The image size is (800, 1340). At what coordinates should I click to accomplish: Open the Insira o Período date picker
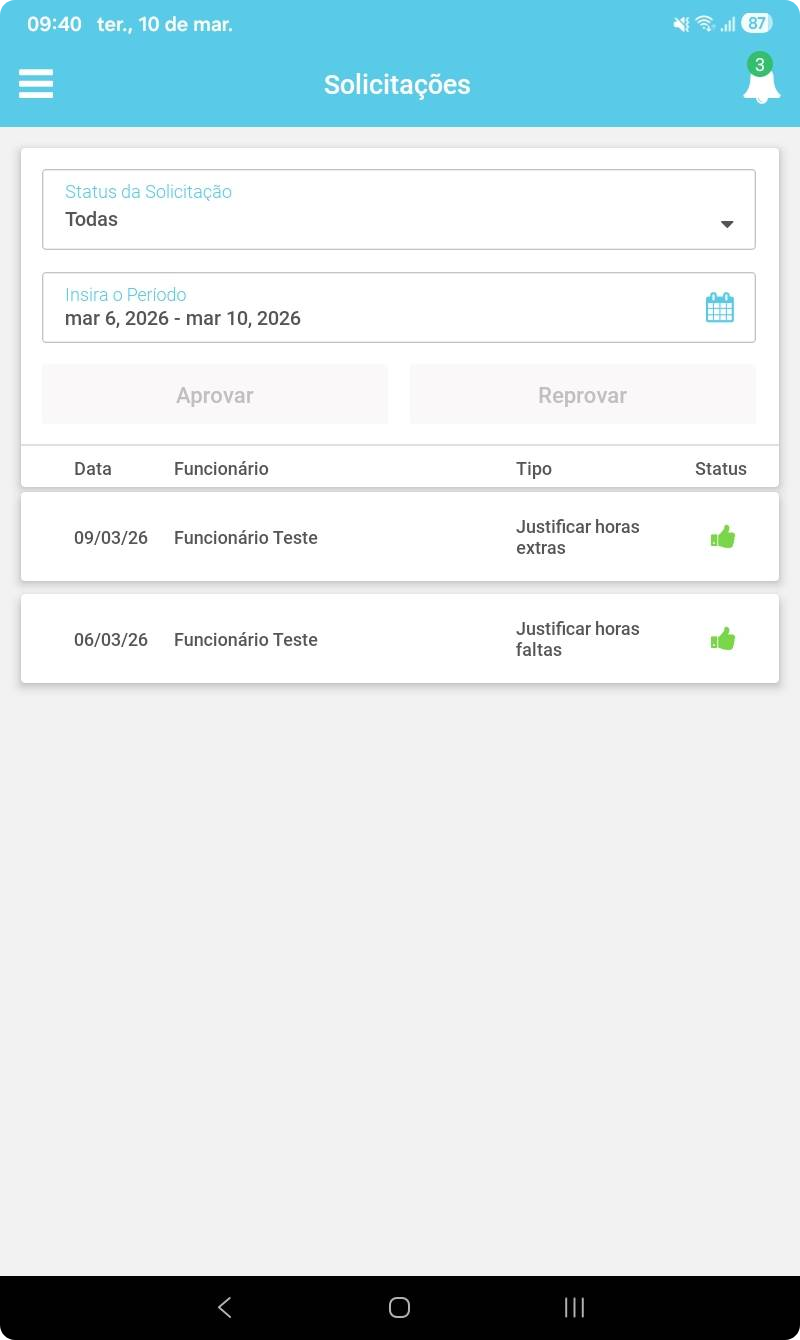click(x=398, y=308)
